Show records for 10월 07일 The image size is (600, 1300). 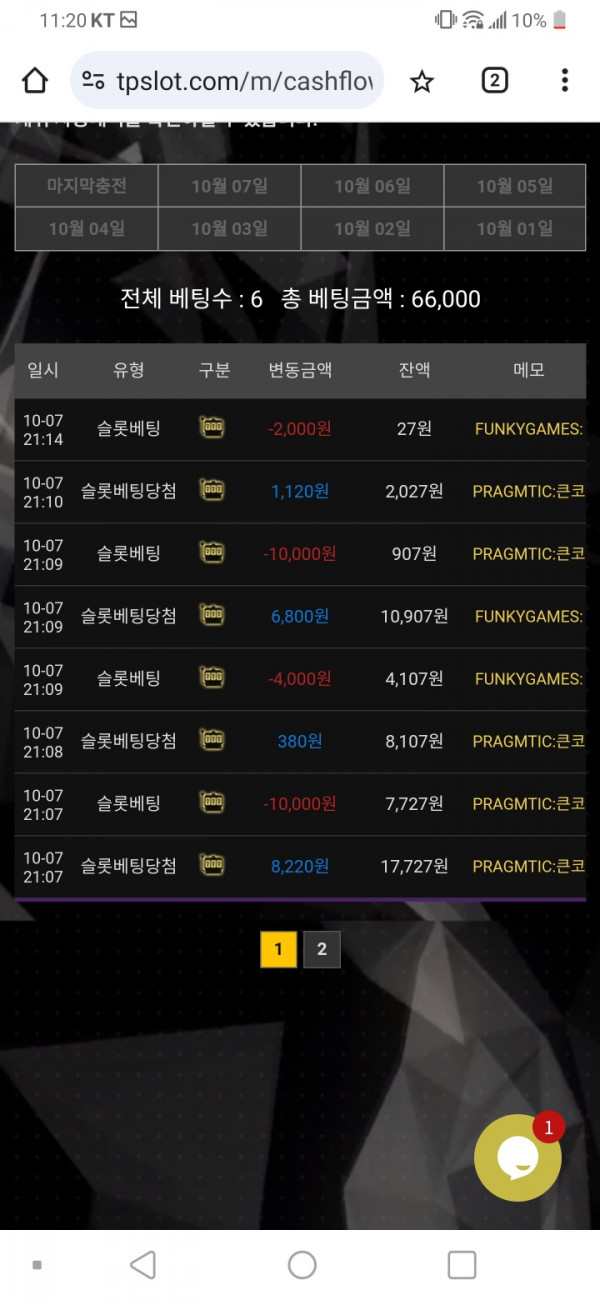[229, 186]
